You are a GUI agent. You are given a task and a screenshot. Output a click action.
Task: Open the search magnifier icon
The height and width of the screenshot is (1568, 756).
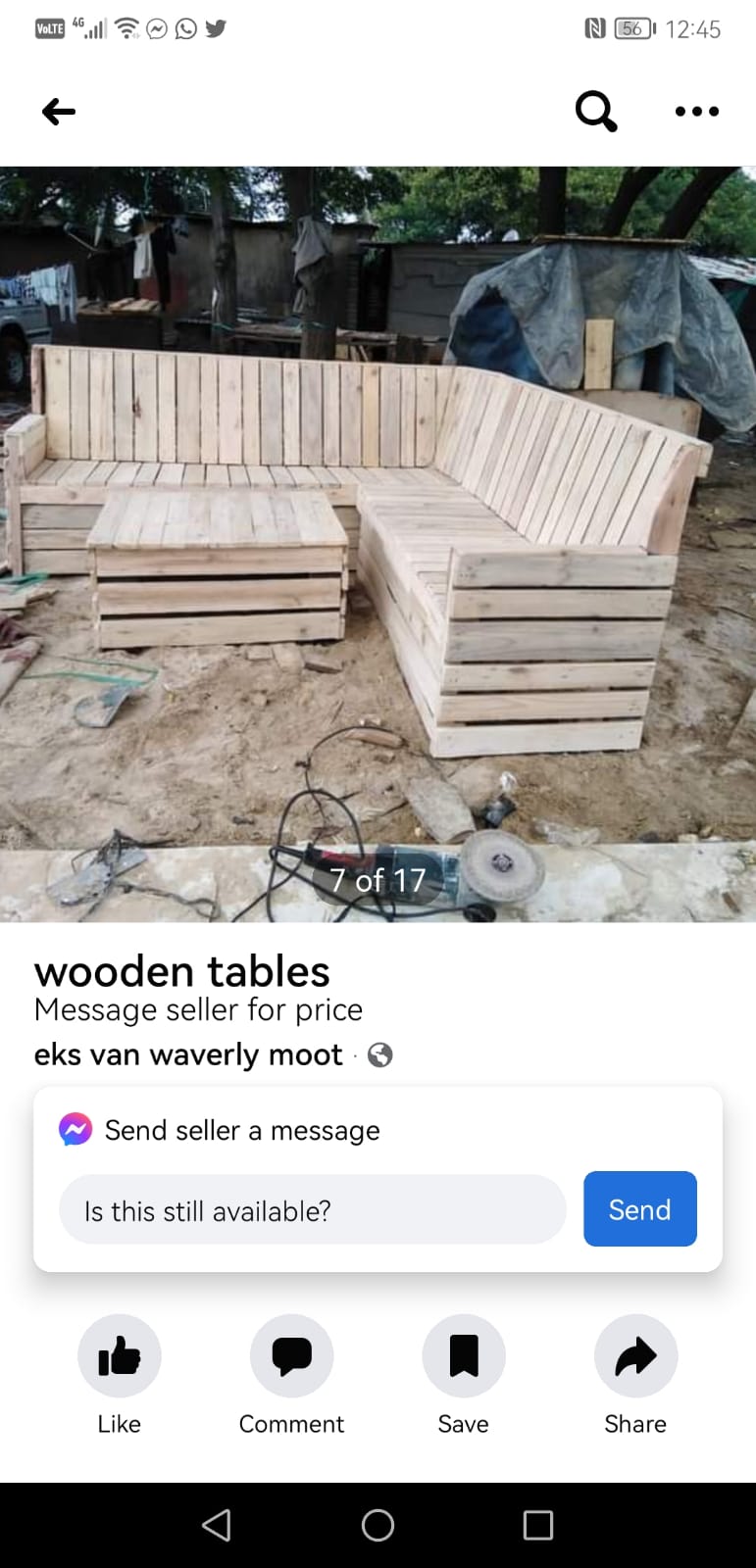(x=595, y=112)
